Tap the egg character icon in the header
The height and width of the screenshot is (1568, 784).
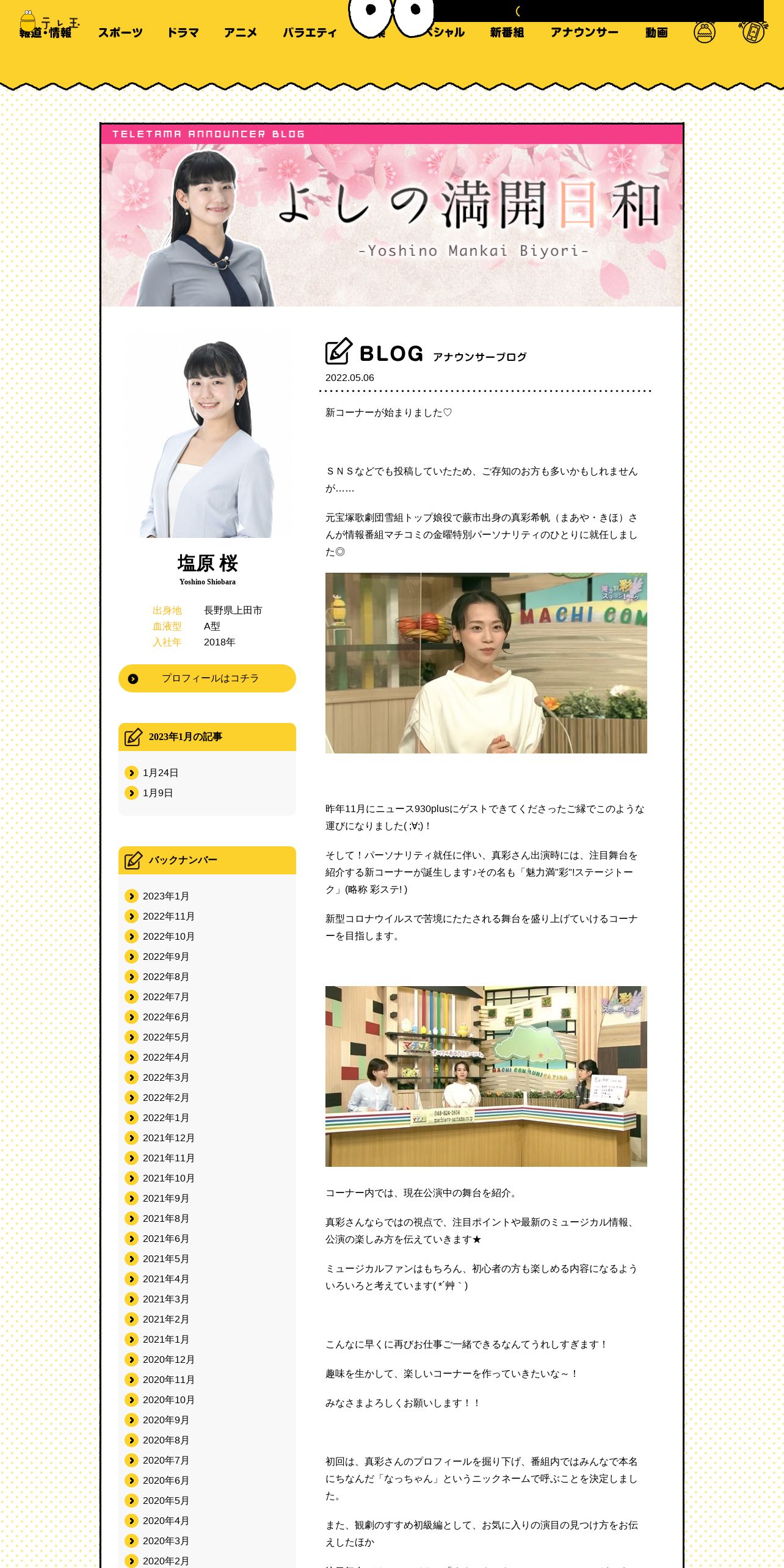704,32
